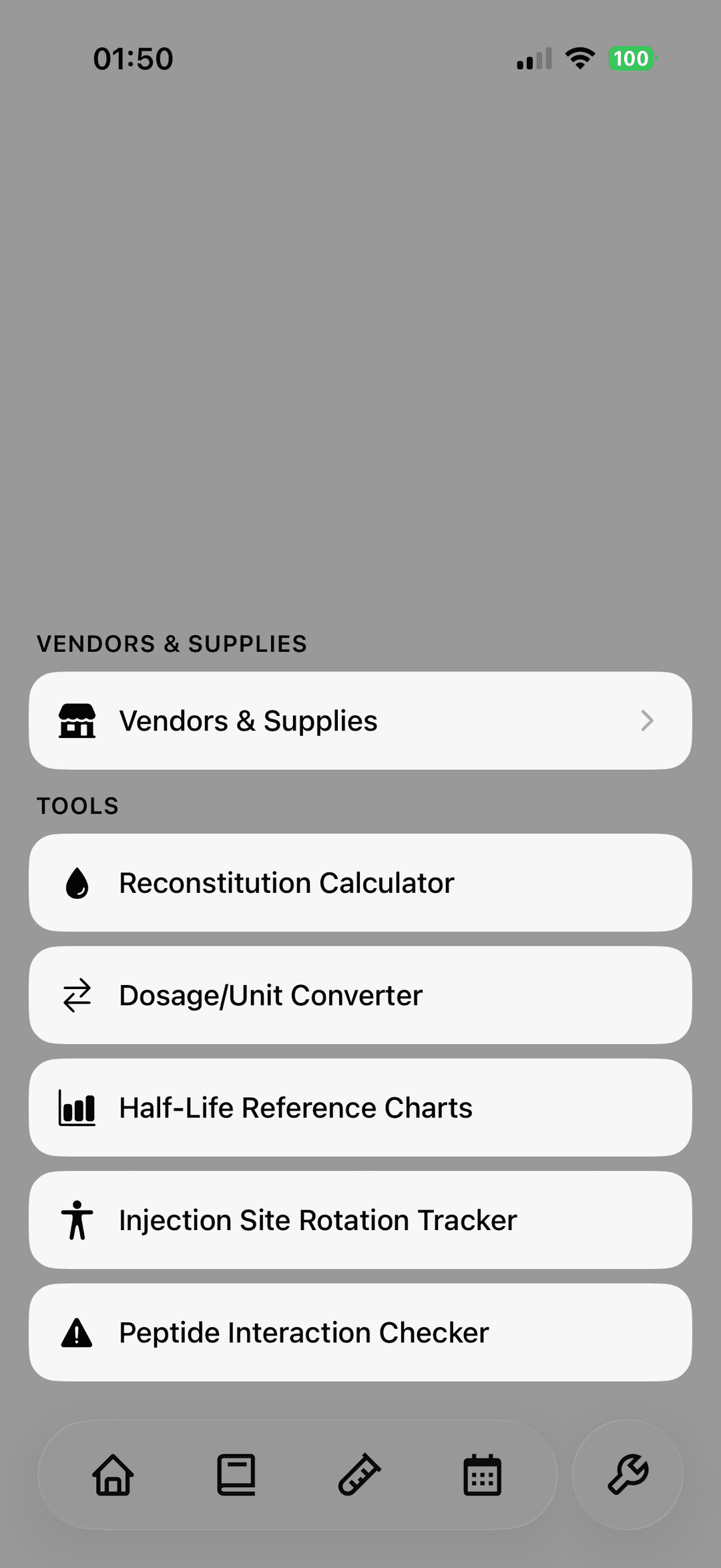The height and width of the screenshot is (1568, 721).
Task: Open the calendar icon in bottom navigation
Action: [482, 1476]
